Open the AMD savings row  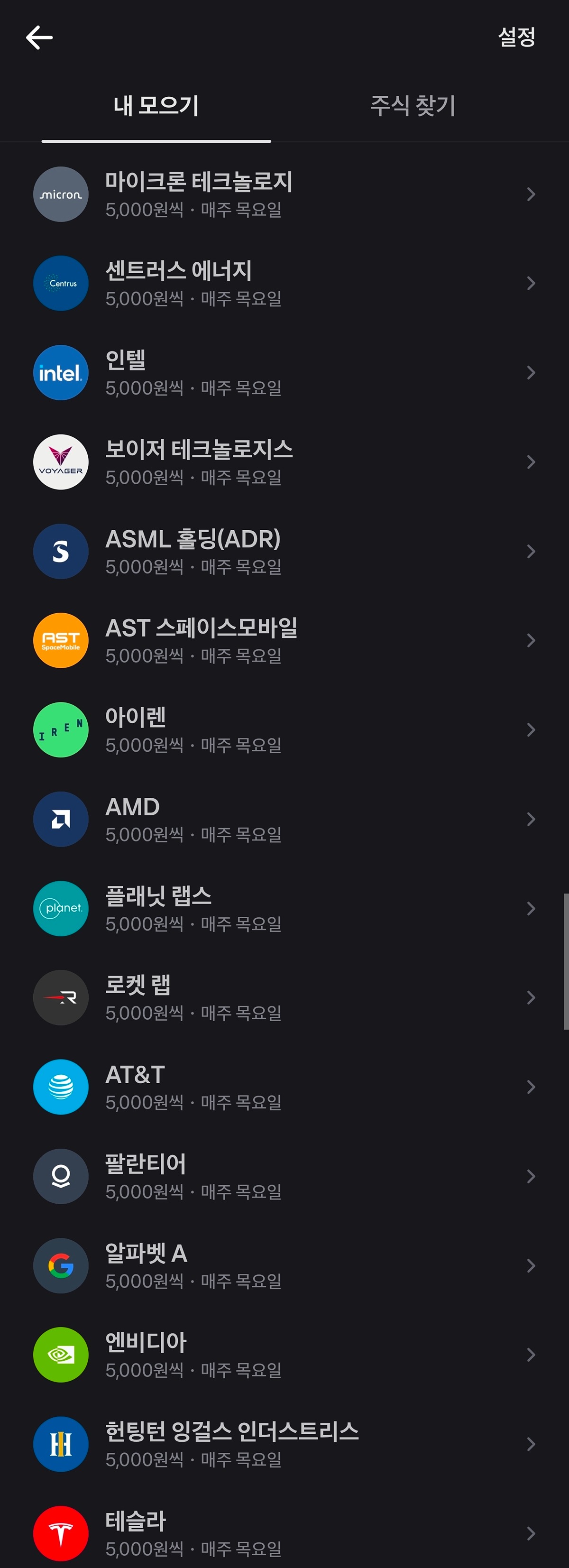tap(284, 819)
